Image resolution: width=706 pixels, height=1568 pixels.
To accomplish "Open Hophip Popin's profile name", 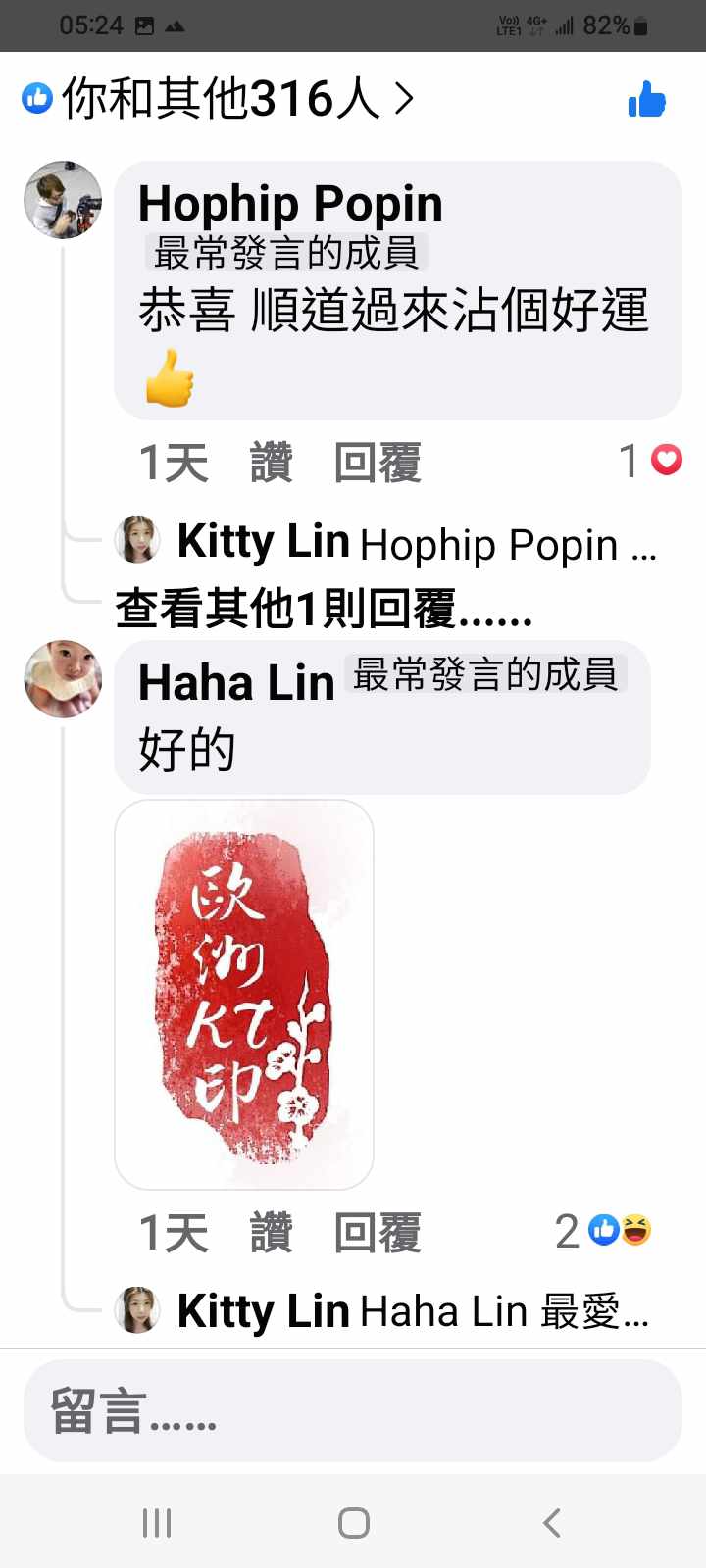I will [x=290, y=204].
